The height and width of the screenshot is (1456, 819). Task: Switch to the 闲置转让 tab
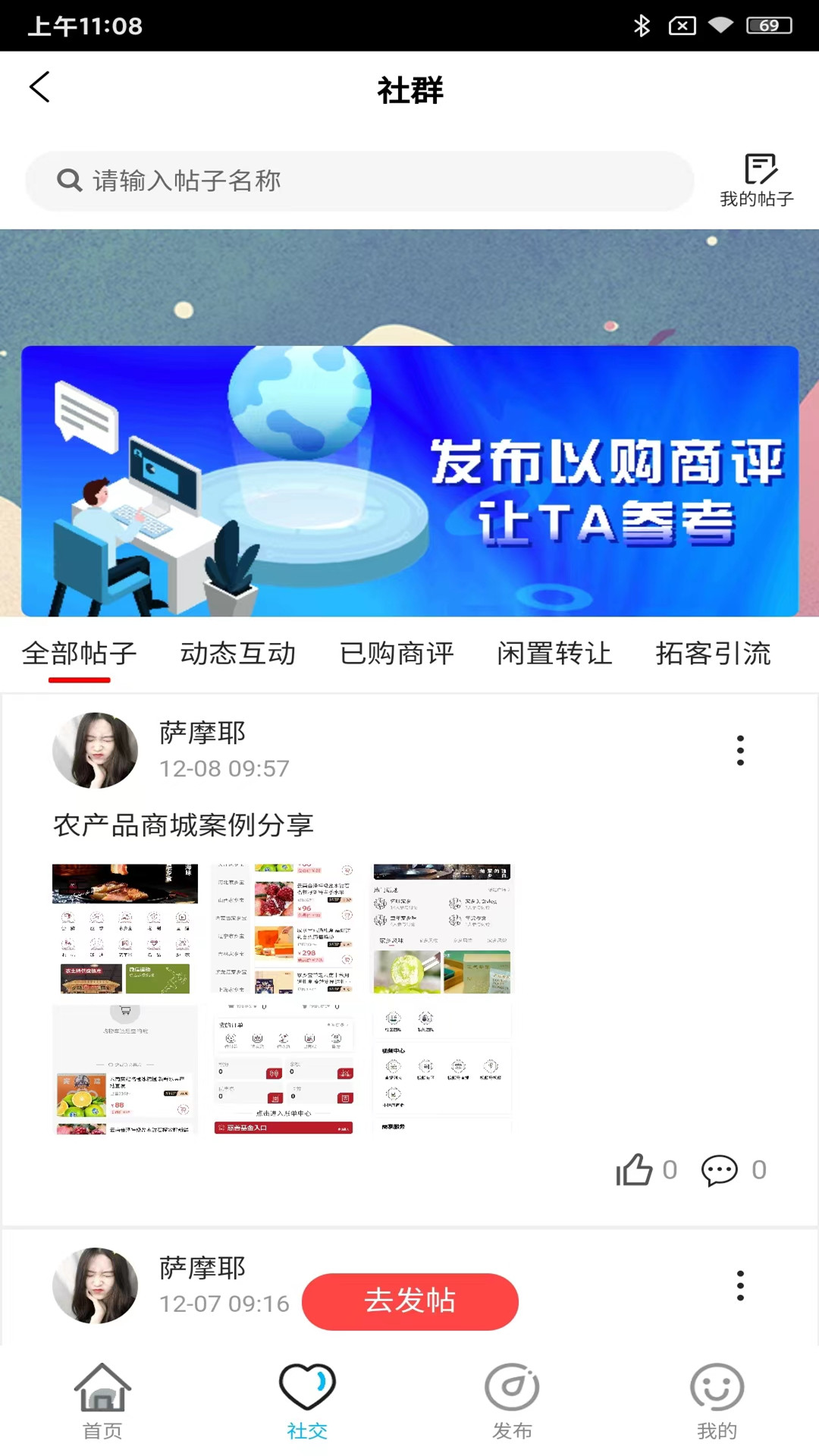(554, 654)
